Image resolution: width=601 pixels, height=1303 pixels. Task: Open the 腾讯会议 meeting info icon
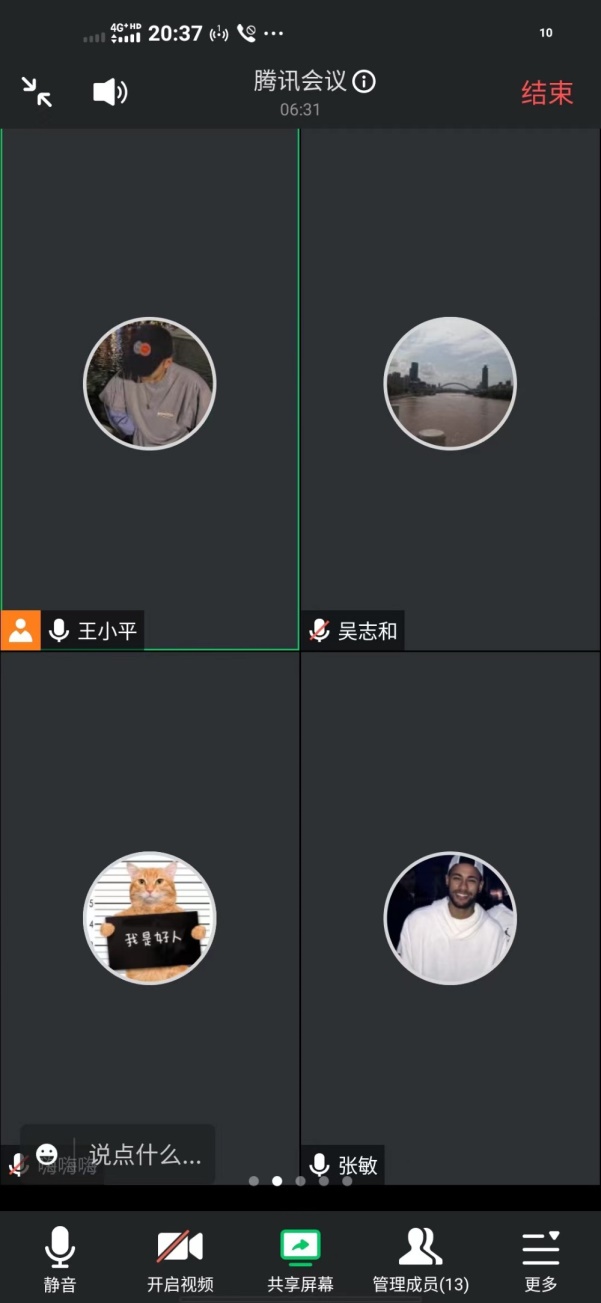[364, 81]
